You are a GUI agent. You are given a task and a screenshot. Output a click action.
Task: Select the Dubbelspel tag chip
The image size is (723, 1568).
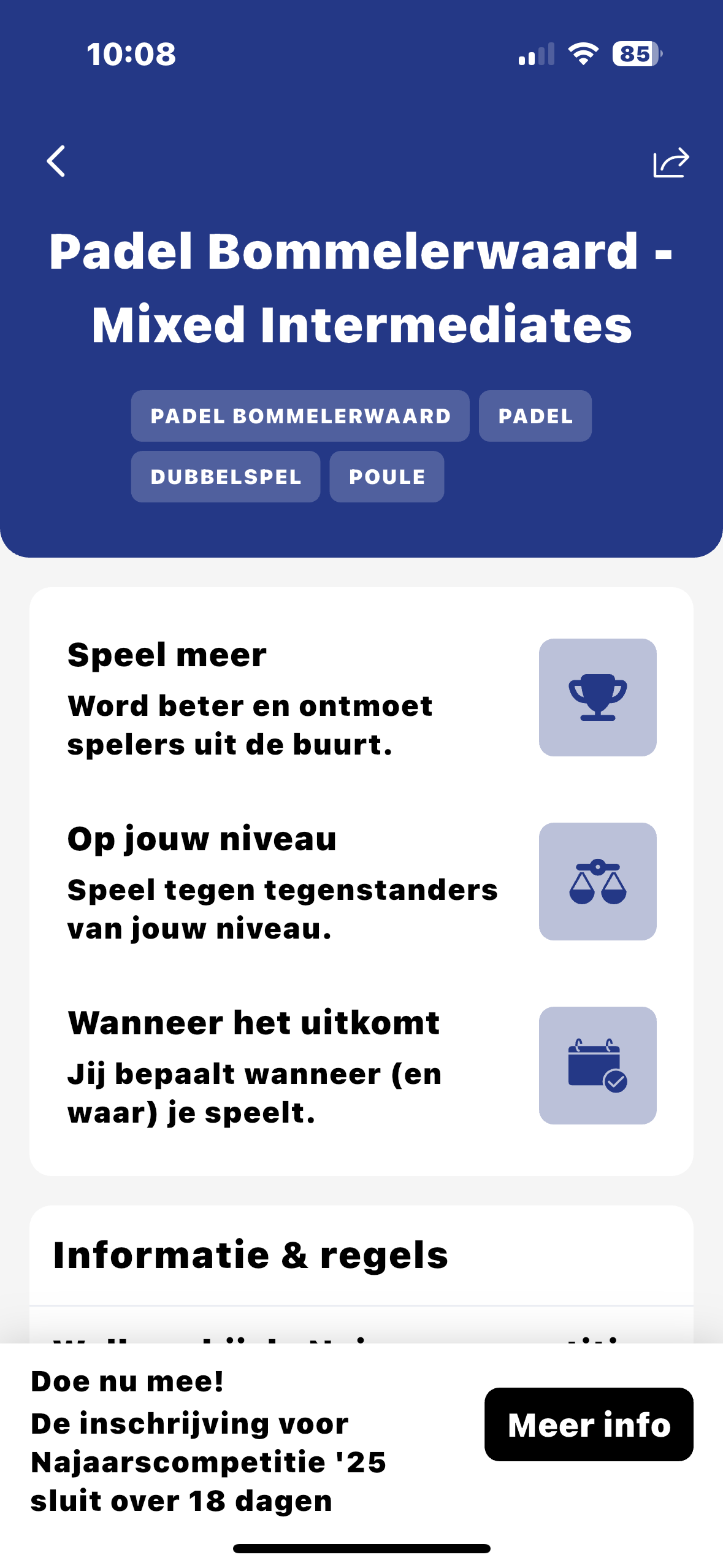point(225,477)
